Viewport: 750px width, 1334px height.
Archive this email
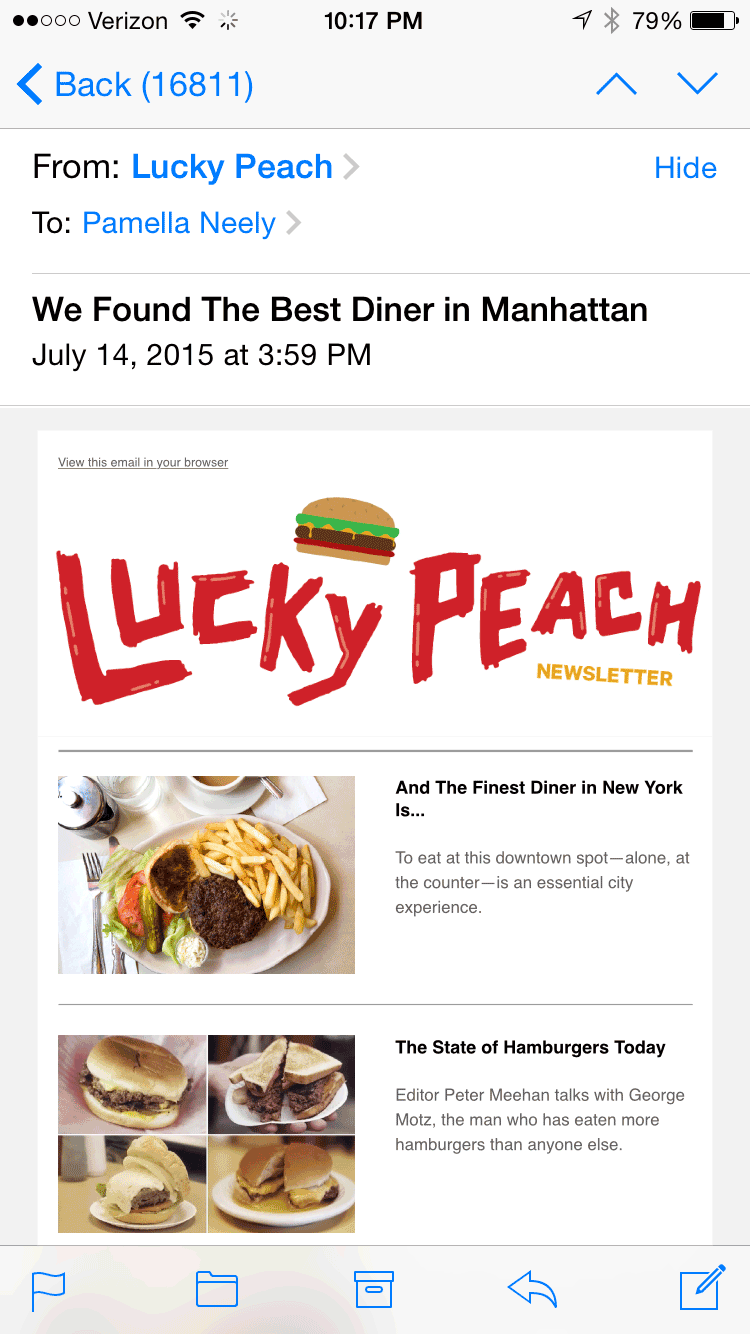click(374, 1290)
